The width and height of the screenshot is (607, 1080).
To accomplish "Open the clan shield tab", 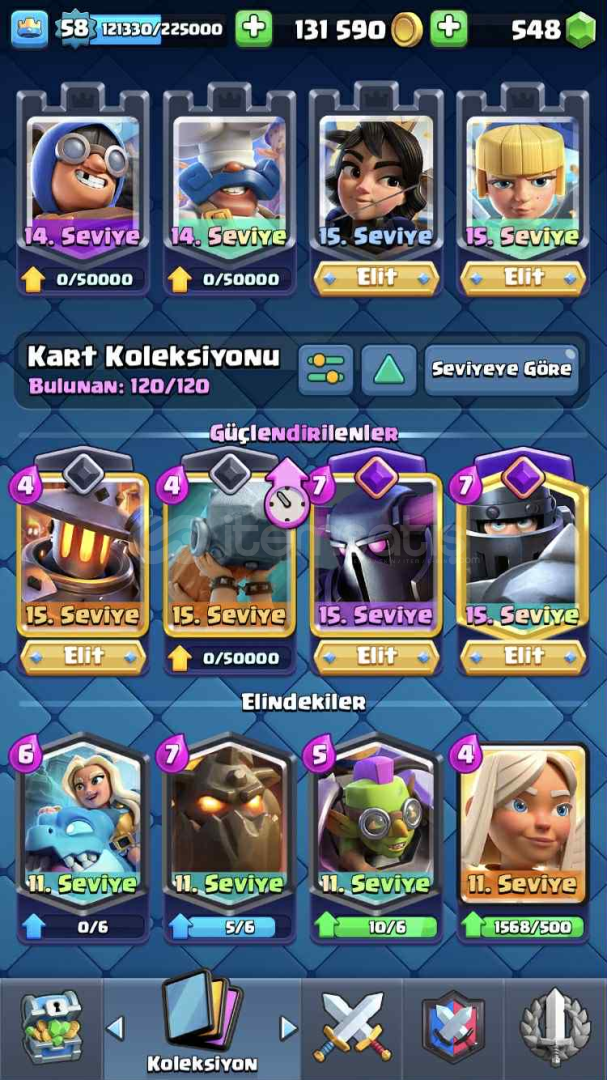I will [x=453, y=1026].
